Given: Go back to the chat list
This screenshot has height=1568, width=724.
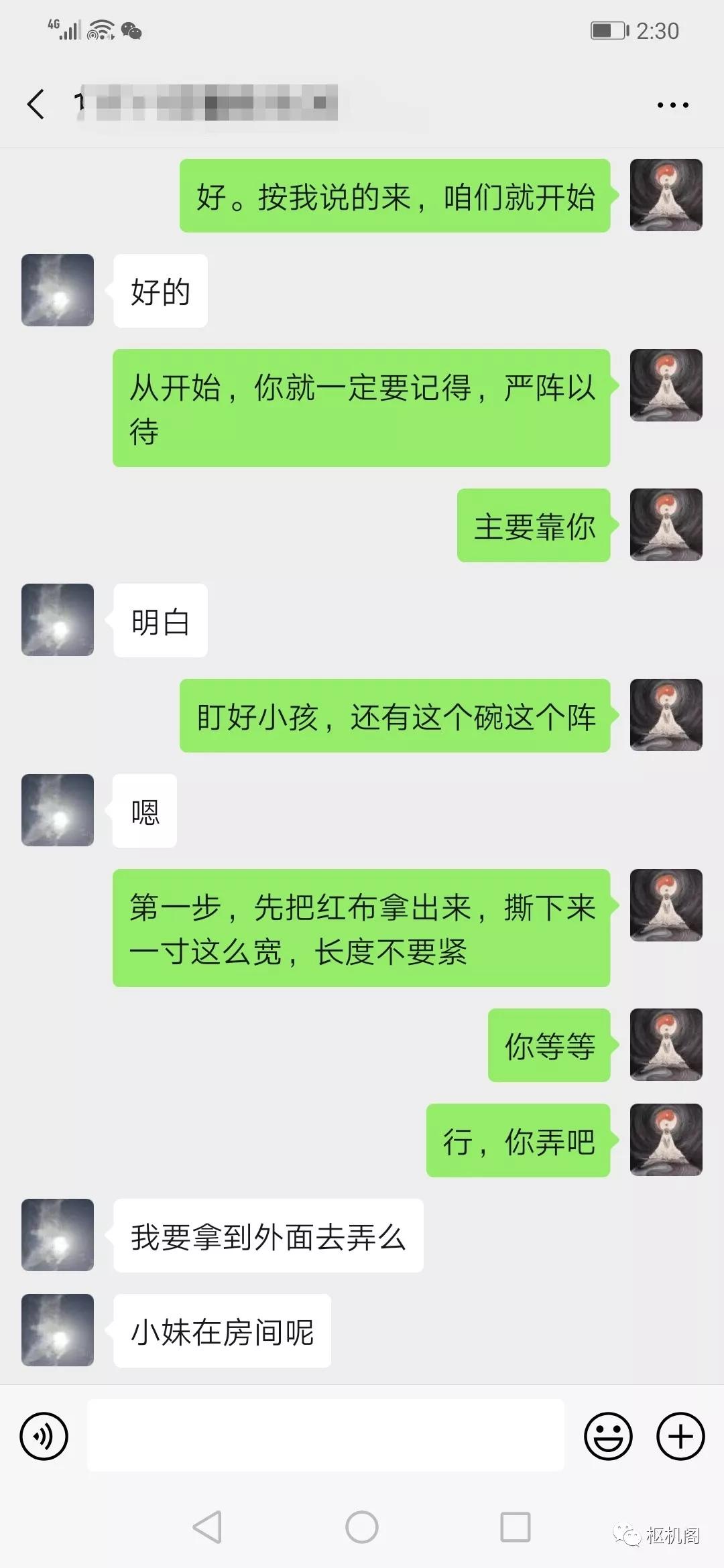Looking at the screenshot, I should coord(36,105).
